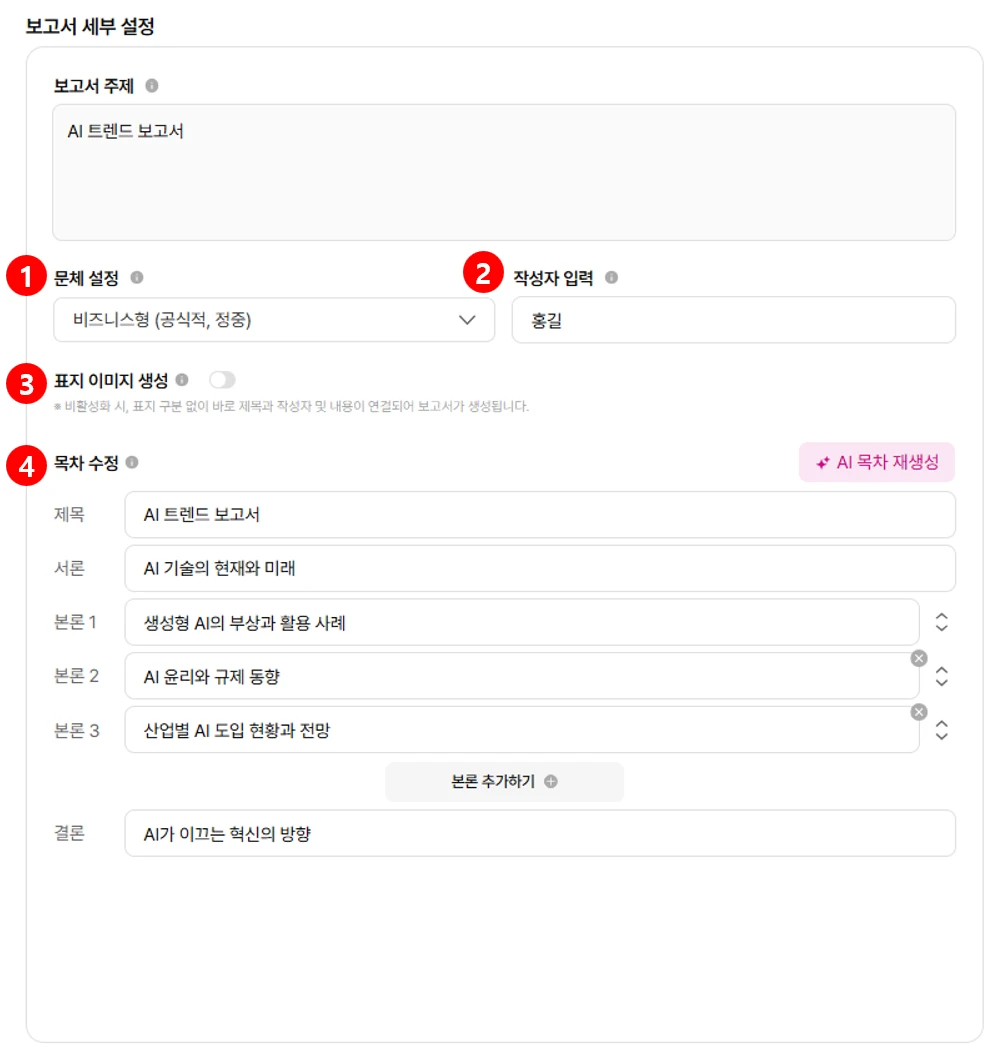Enable the 표지 이미지 생성 switch
The height and width of the screenshot is (1053, 995).
[x=222, y=380]
